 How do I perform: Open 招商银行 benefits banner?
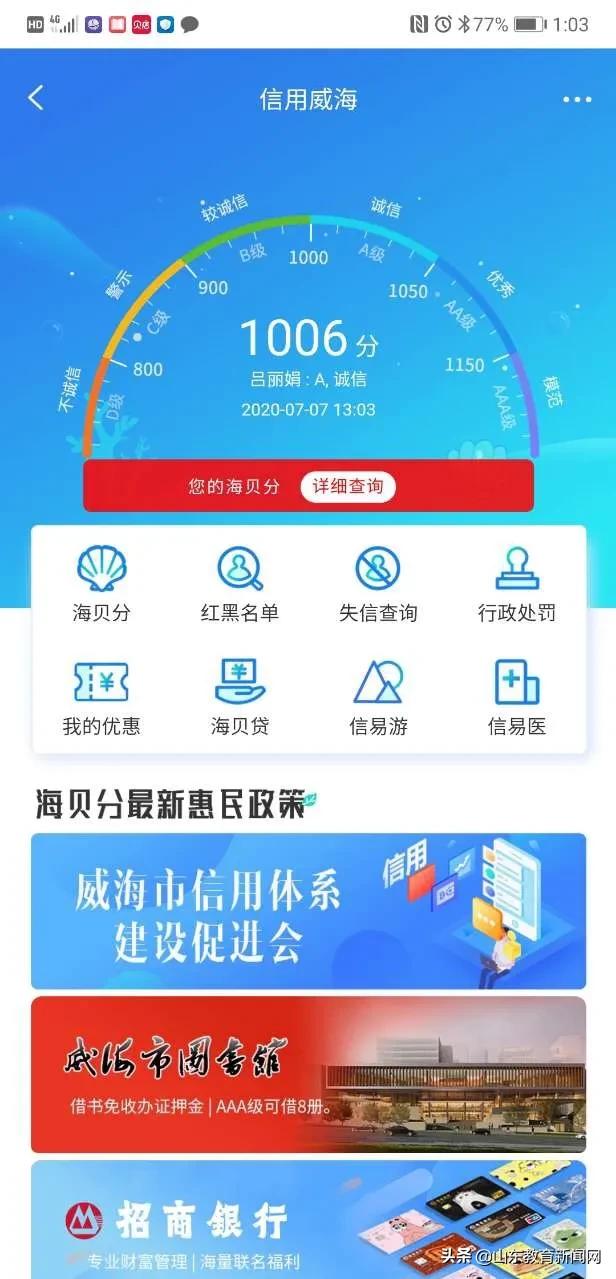pos(308,1220)
